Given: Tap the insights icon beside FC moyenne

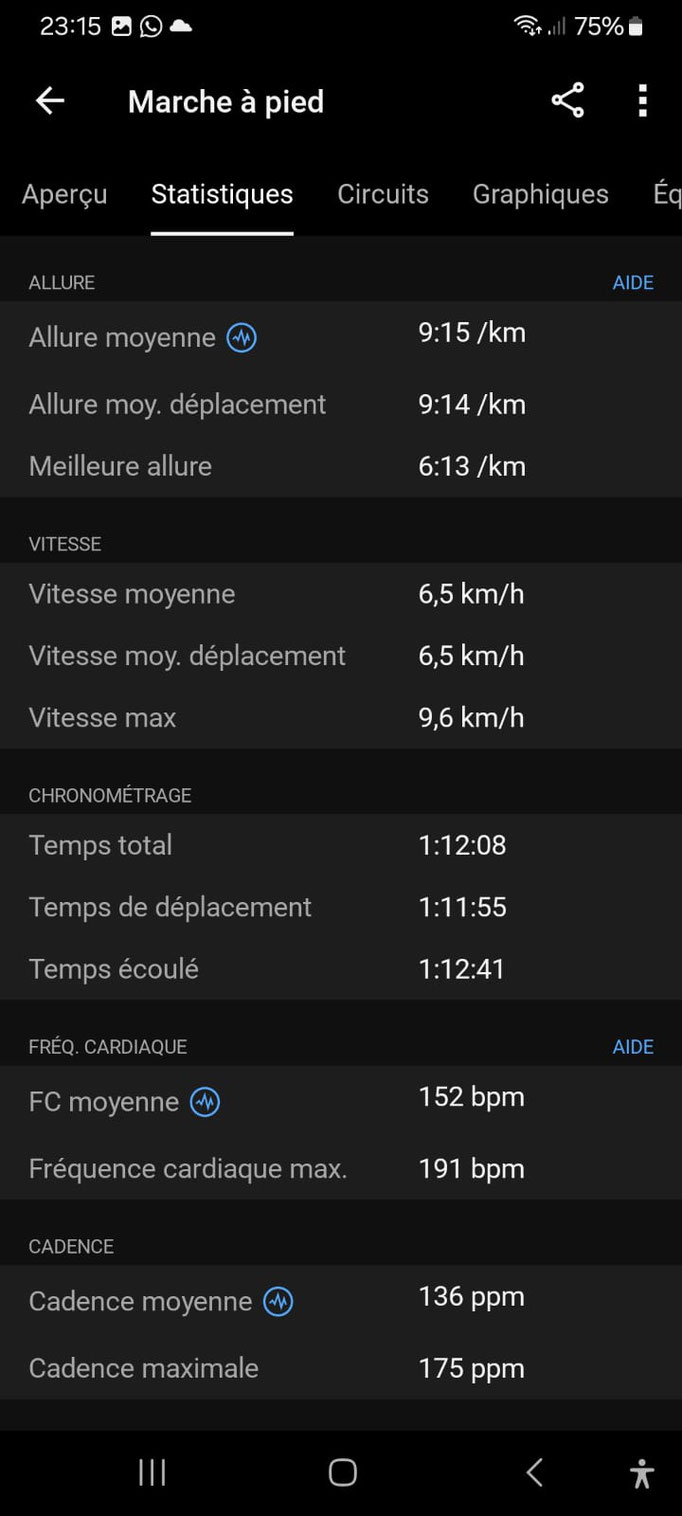Looking at the screenshot, I should click(205, 1102).
